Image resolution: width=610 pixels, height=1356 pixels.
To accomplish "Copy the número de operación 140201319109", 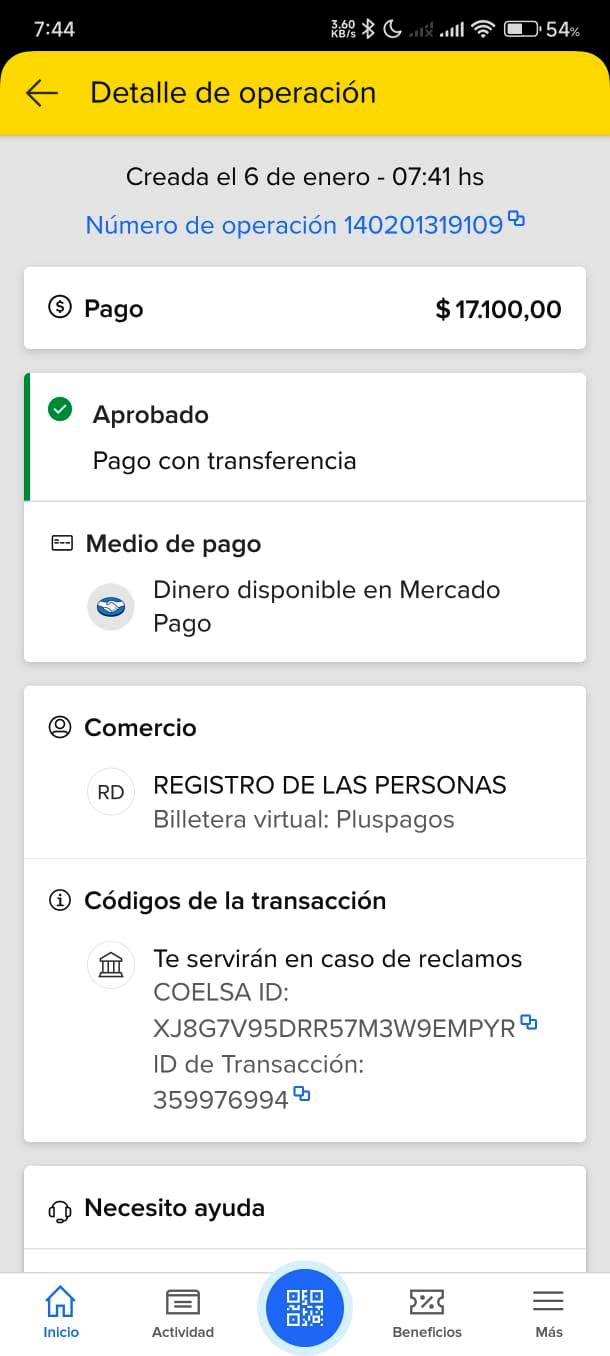I will pyautogui.click(x=516, y=218).
